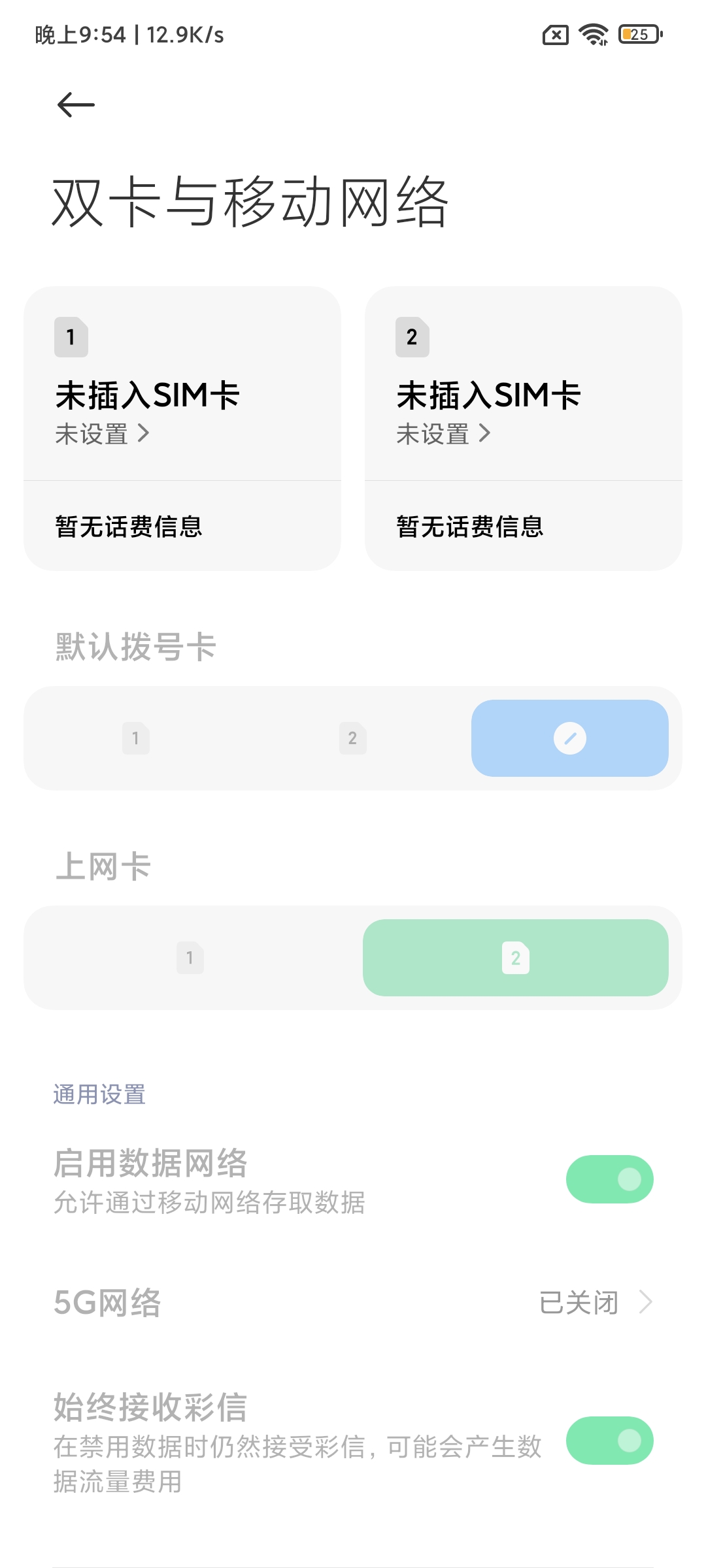Open the SIM 1 card settings
Viewport: 706px width, 1568px height.
click(x=182, y=384)
